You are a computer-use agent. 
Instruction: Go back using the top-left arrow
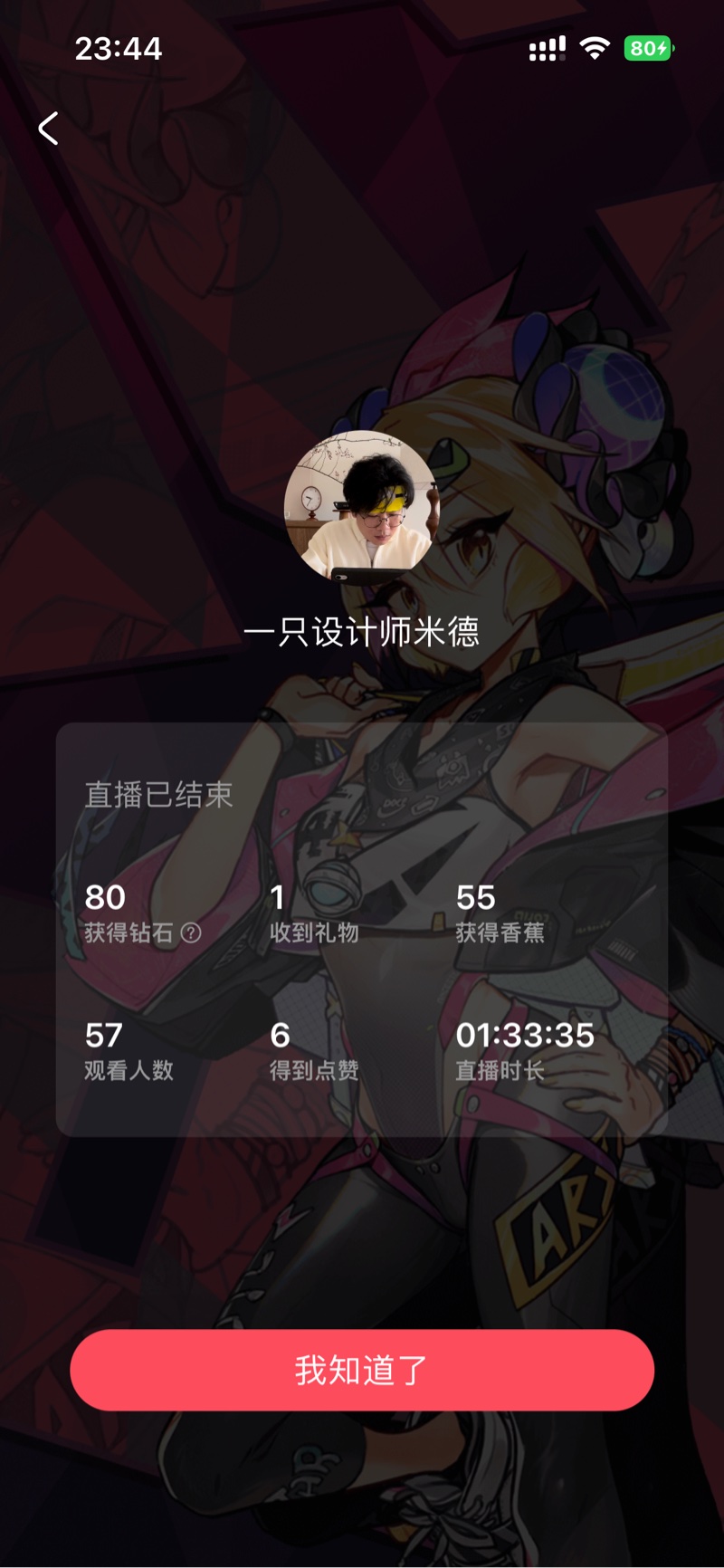tap(49, 129)
